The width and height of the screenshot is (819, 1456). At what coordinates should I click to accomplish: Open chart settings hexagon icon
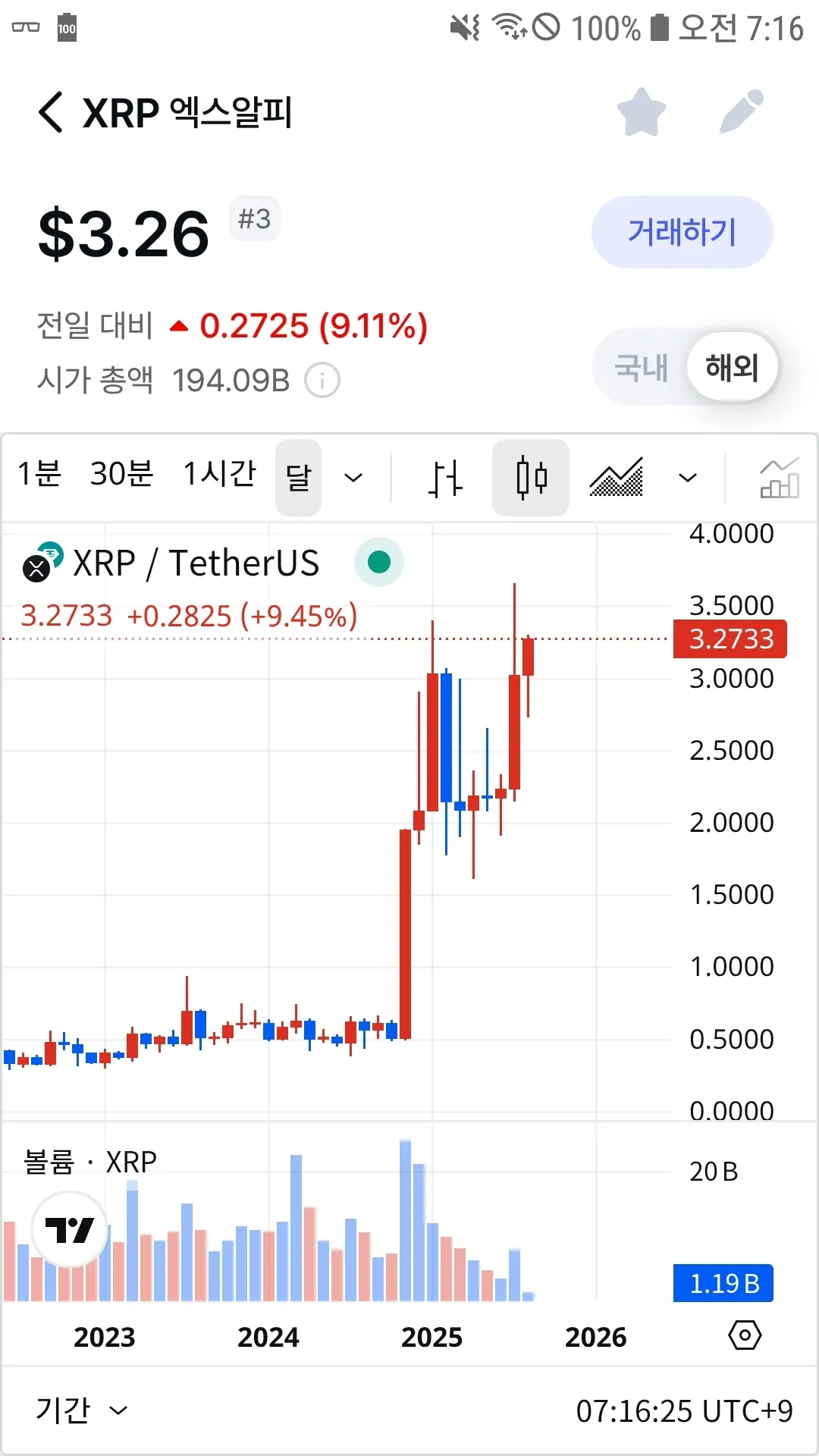pos(745,1335)
